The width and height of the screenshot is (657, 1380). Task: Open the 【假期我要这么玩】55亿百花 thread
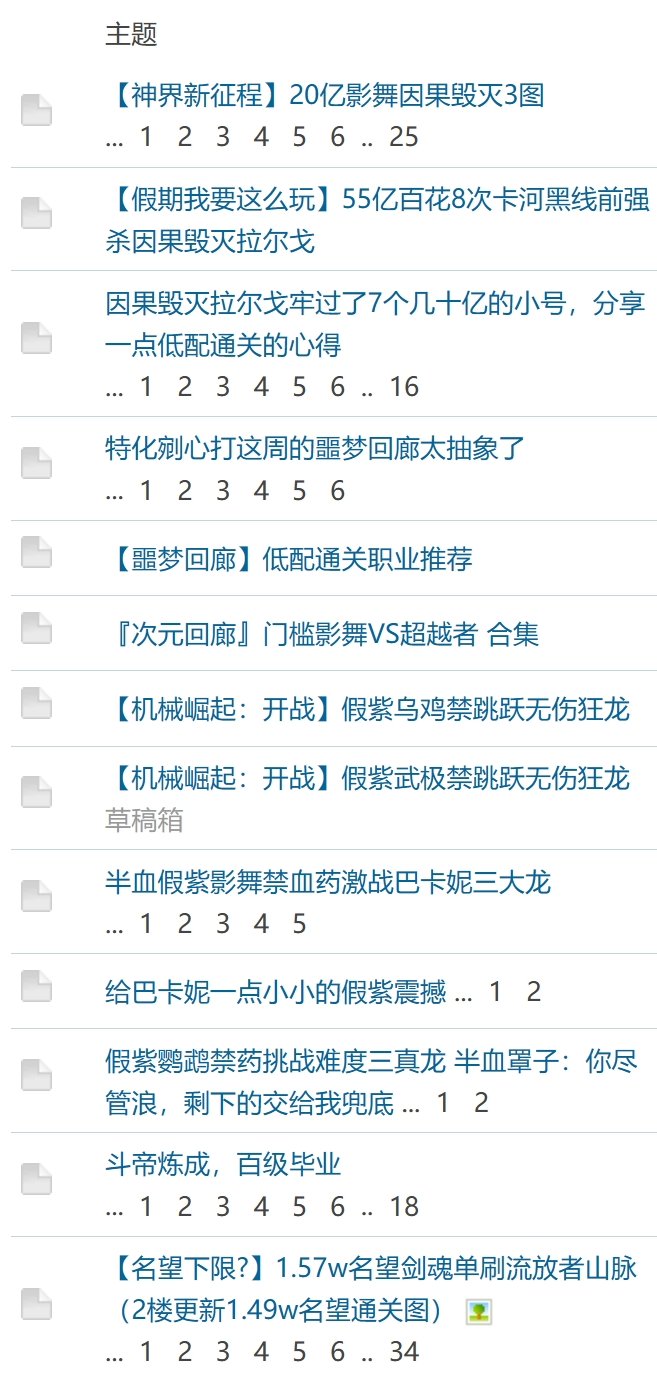click(378, 221)
